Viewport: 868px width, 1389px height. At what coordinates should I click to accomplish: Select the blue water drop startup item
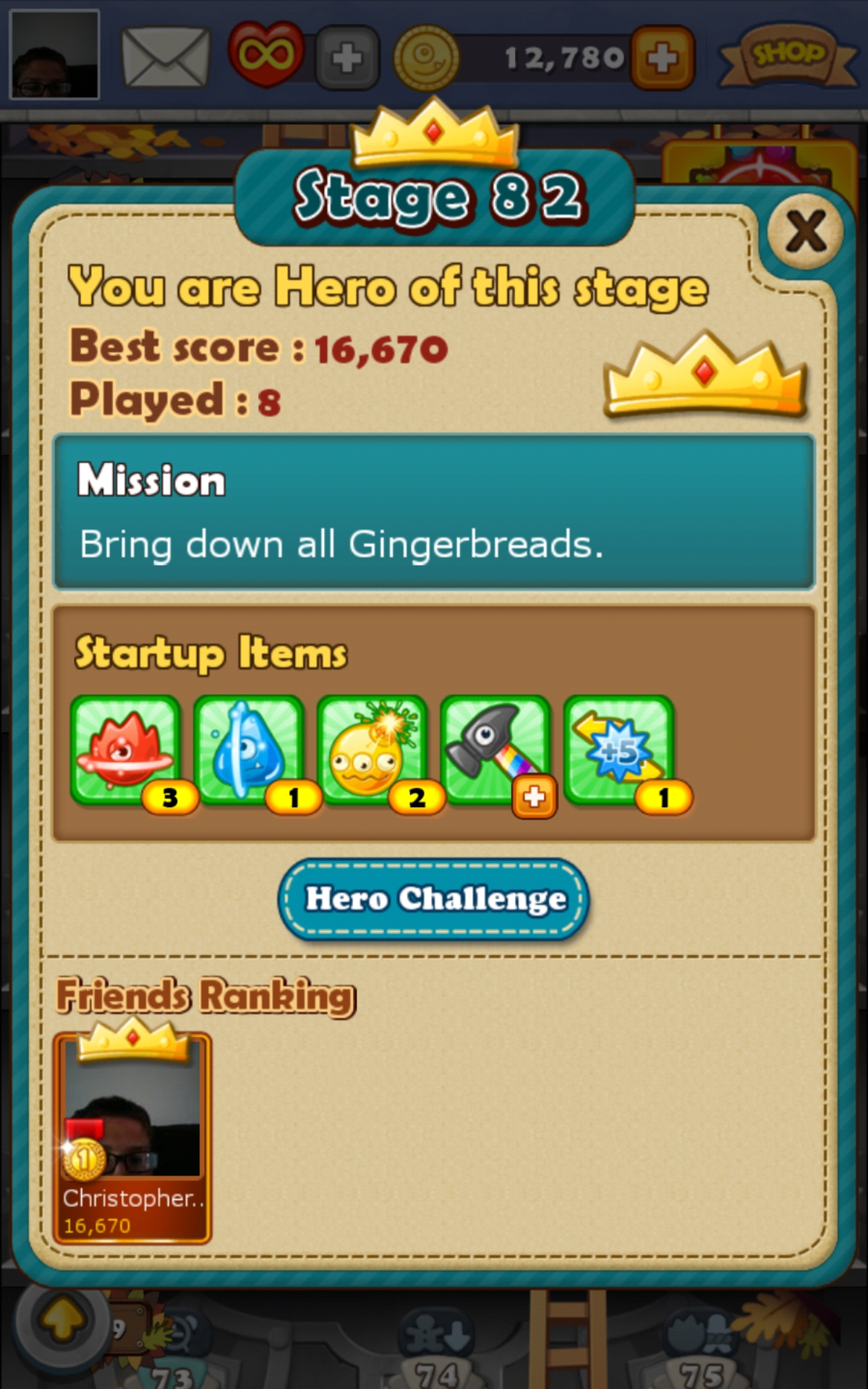pyautogui.click(x=248, y=750)
